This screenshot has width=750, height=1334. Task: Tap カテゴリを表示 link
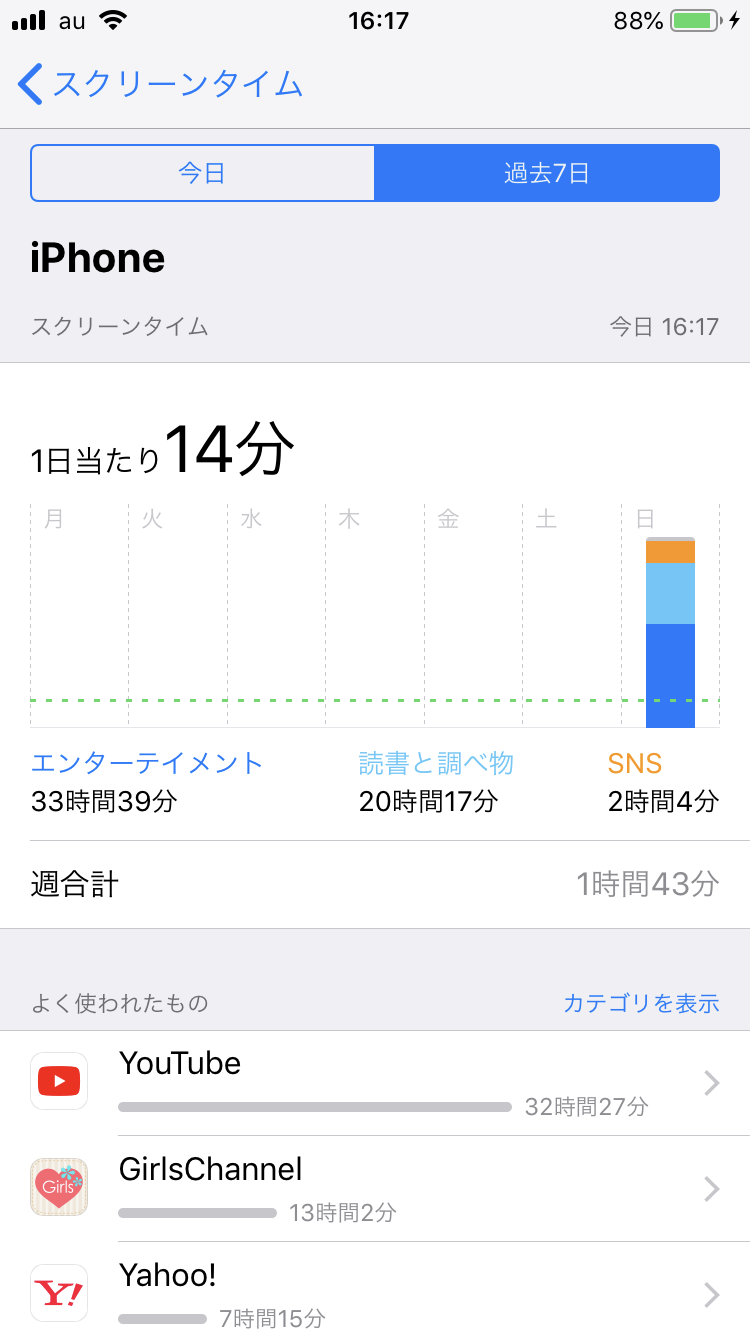coord(641,1003)
